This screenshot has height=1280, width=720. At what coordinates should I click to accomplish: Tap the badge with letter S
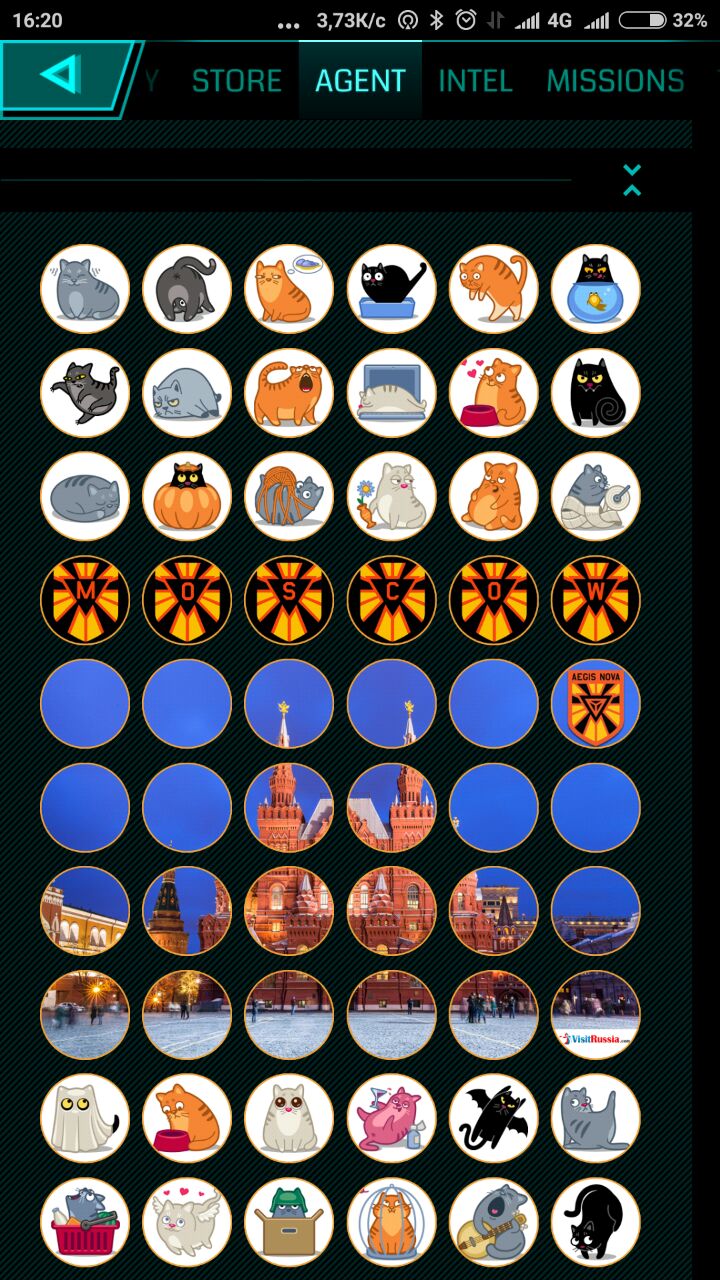click(x=289, y=600)
